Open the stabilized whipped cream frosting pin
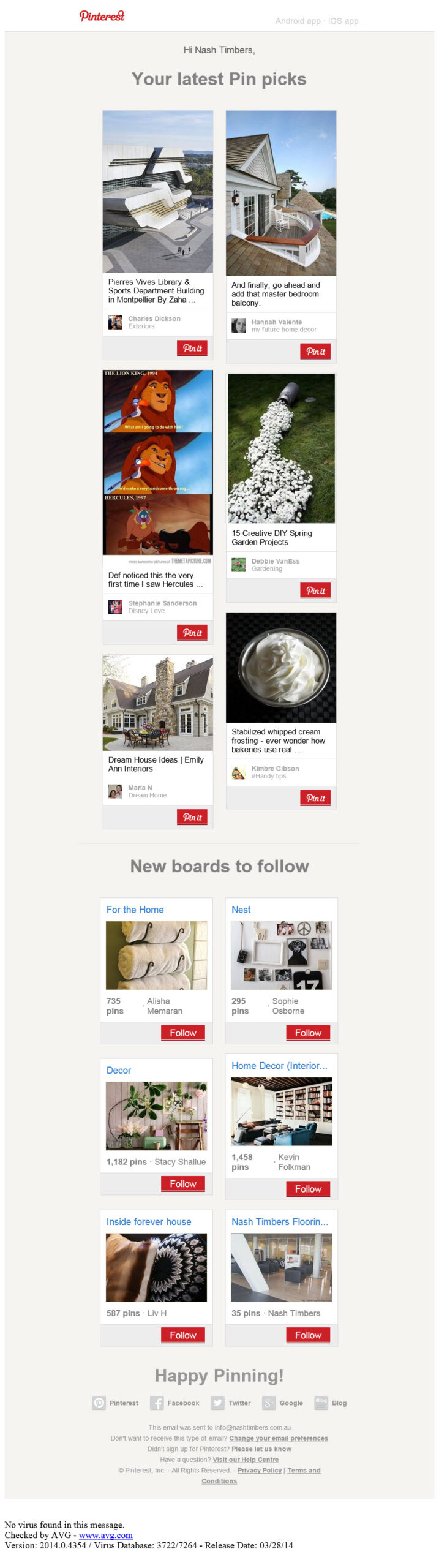Image resolution: width=439 pixels, height=1568 pixels. click(x=280, y=668)
